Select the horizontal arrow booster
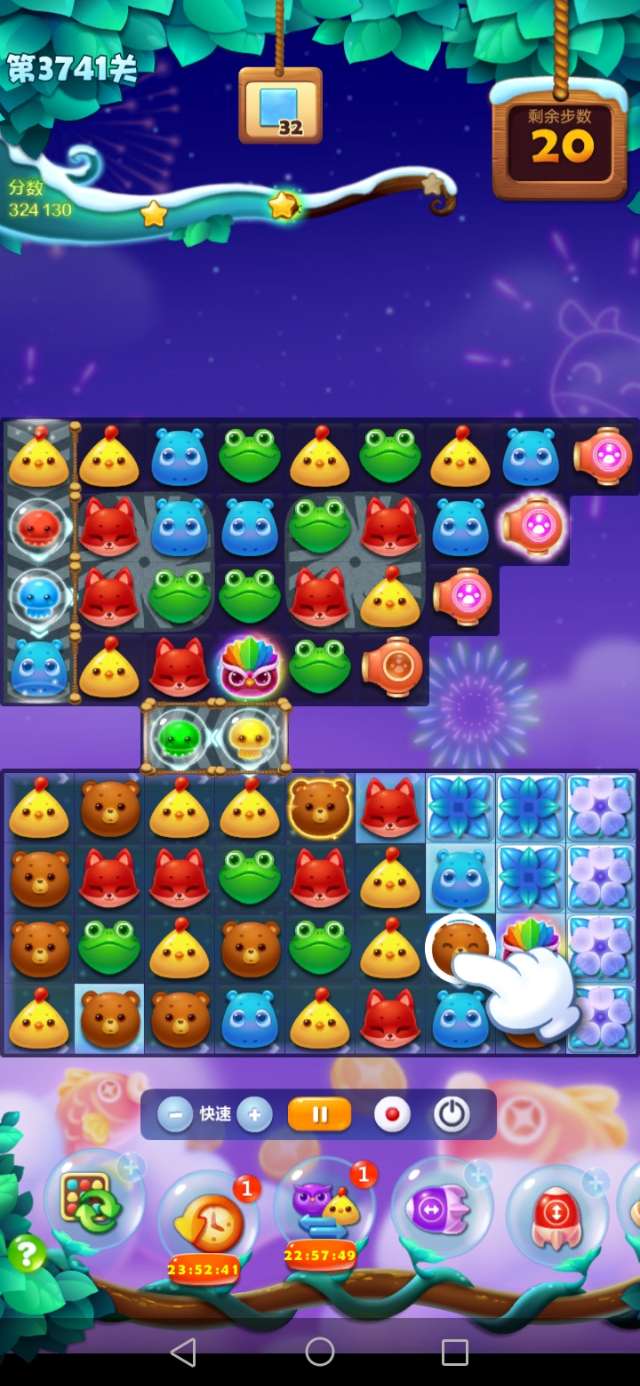This screenshot has width=640, height=1386. (438, 1209)
